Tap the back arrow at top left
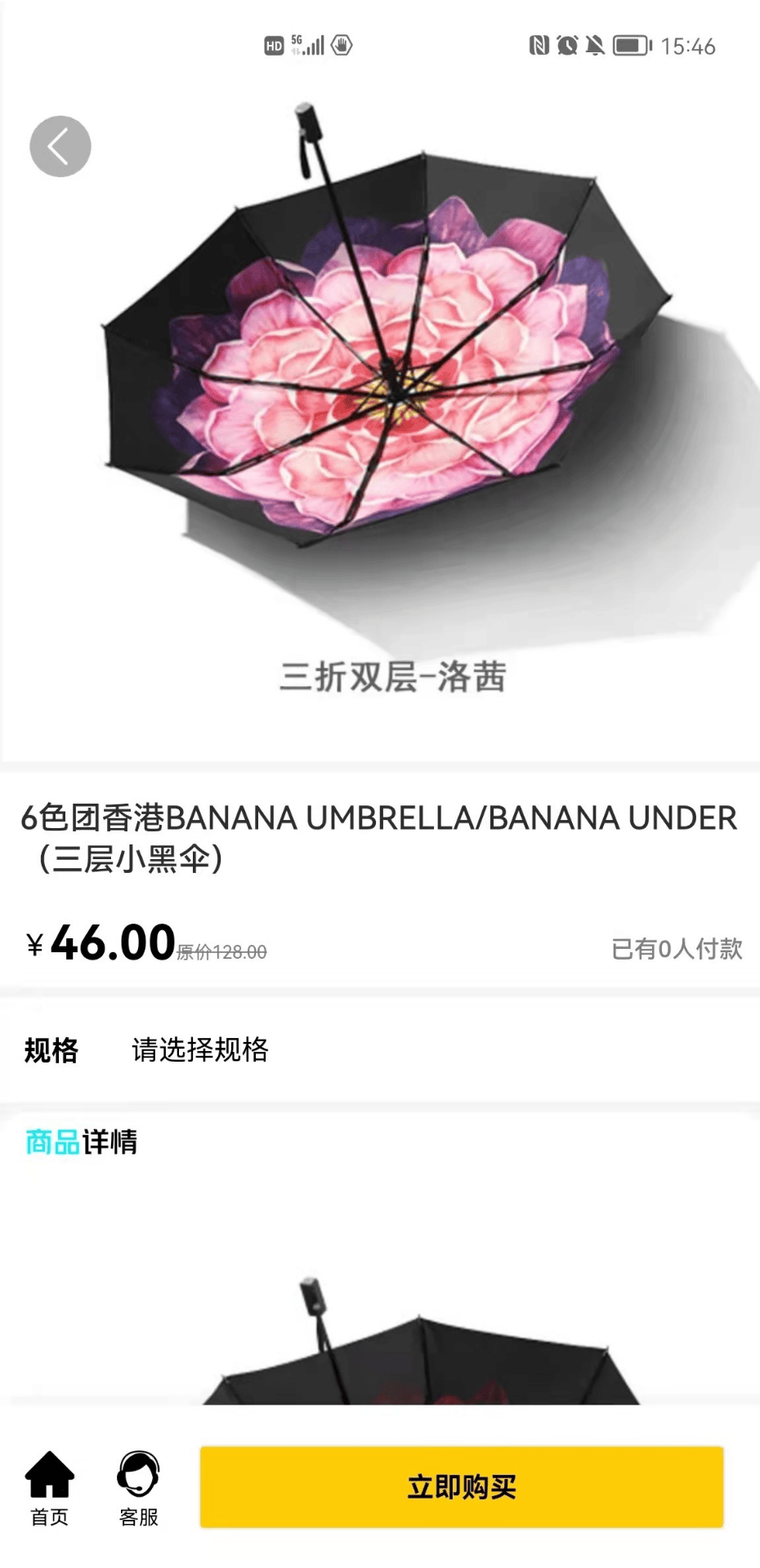Viewport: 760px width, 1568px height. (60, 145)
